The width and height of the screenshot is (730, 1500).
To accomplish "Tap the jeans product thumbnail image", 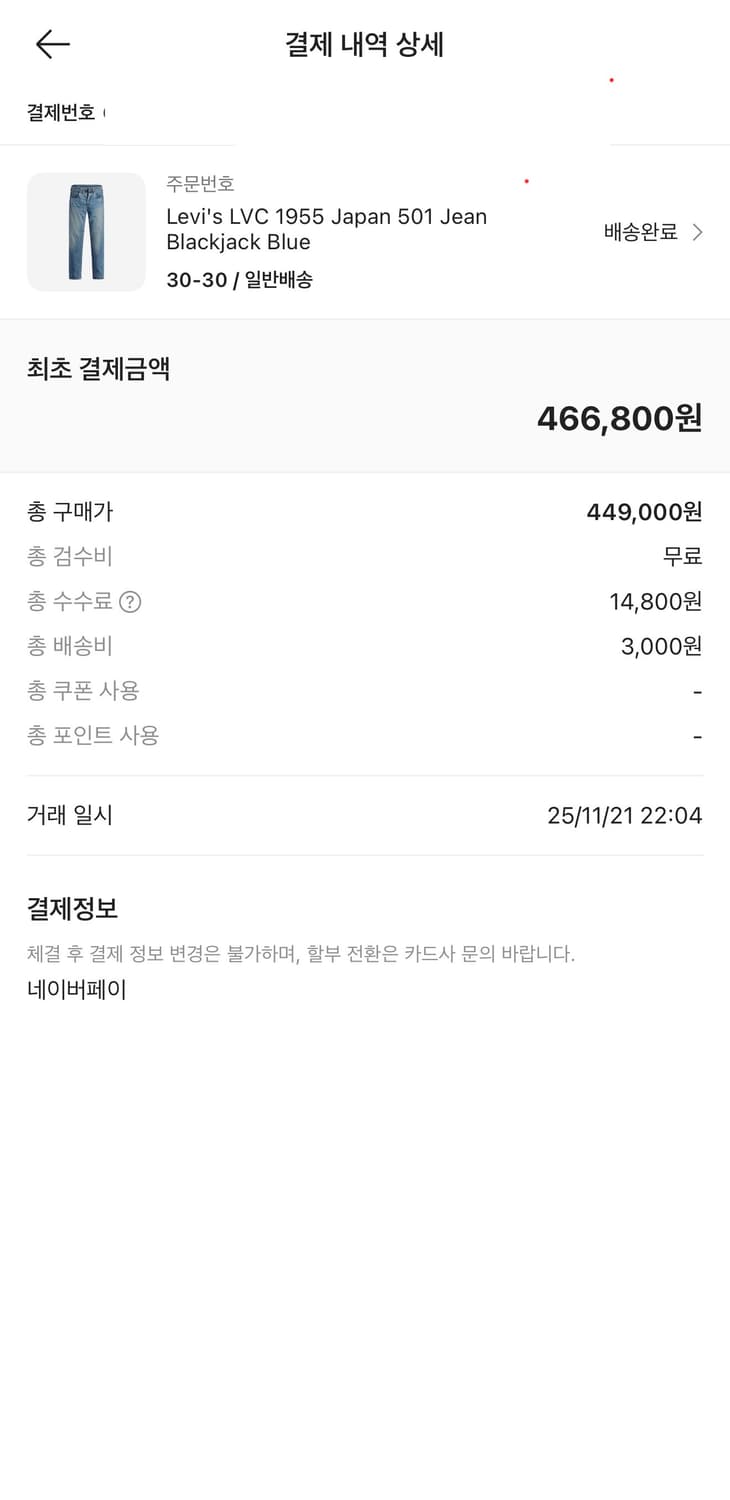I will pos(85,232).
